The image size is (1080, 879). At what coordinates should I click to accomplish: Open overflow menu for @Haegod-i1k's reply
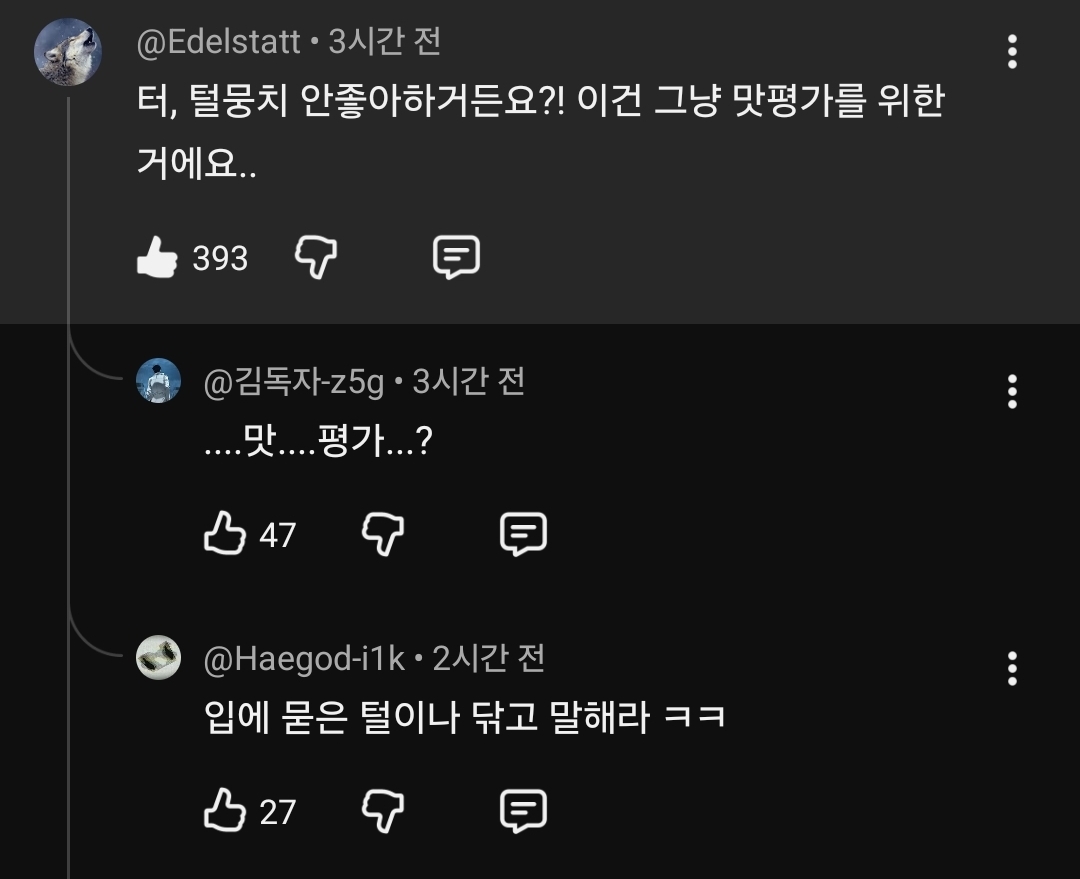[x=1012, y=668]
